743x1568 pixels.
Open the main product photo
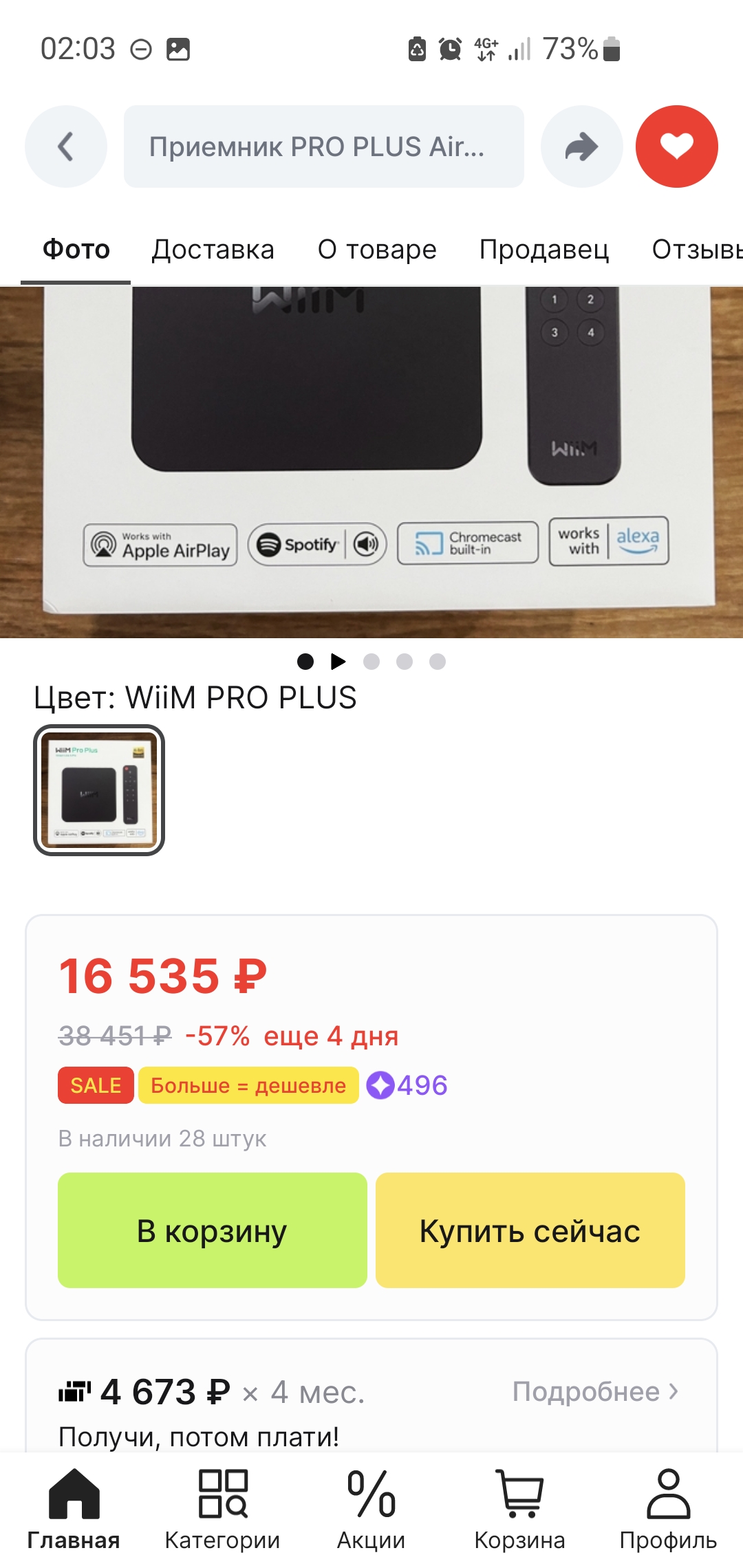pos(371,461)
